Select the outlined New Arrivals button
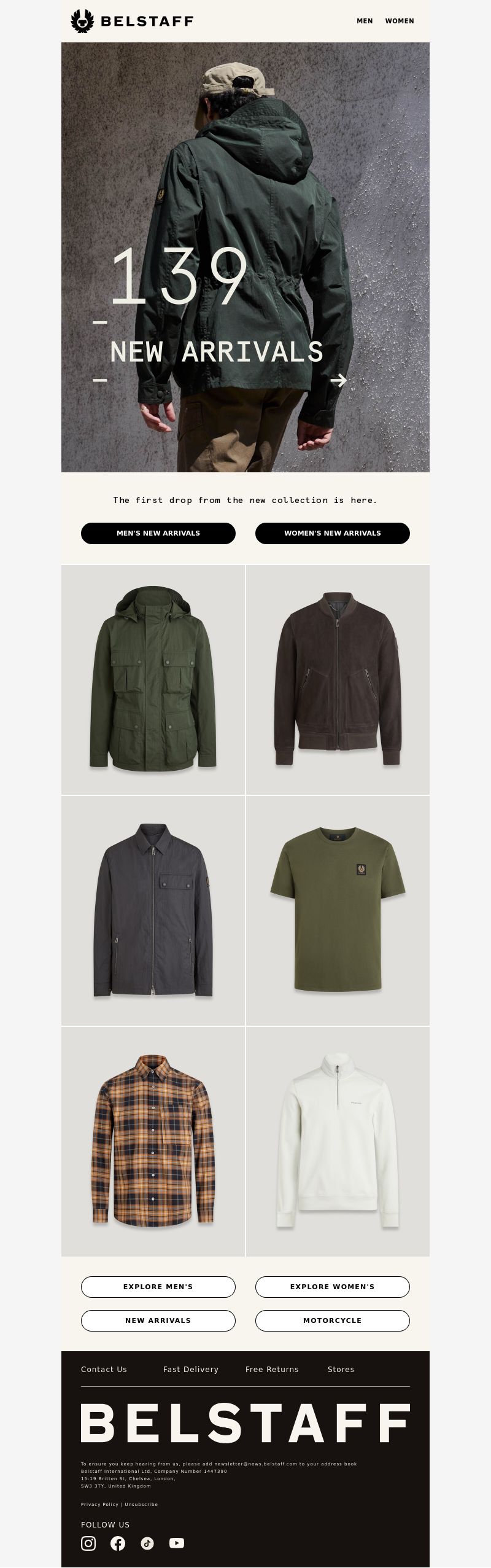The width and height of the screenshot is (491, 1568). 158,1320
